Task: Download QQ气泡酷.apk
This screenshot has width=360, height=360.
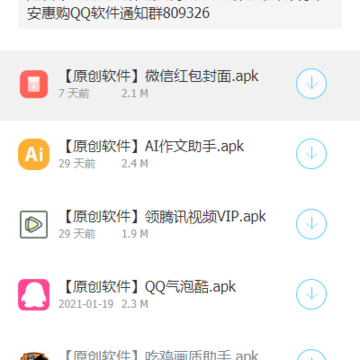Action: point(311,294)
